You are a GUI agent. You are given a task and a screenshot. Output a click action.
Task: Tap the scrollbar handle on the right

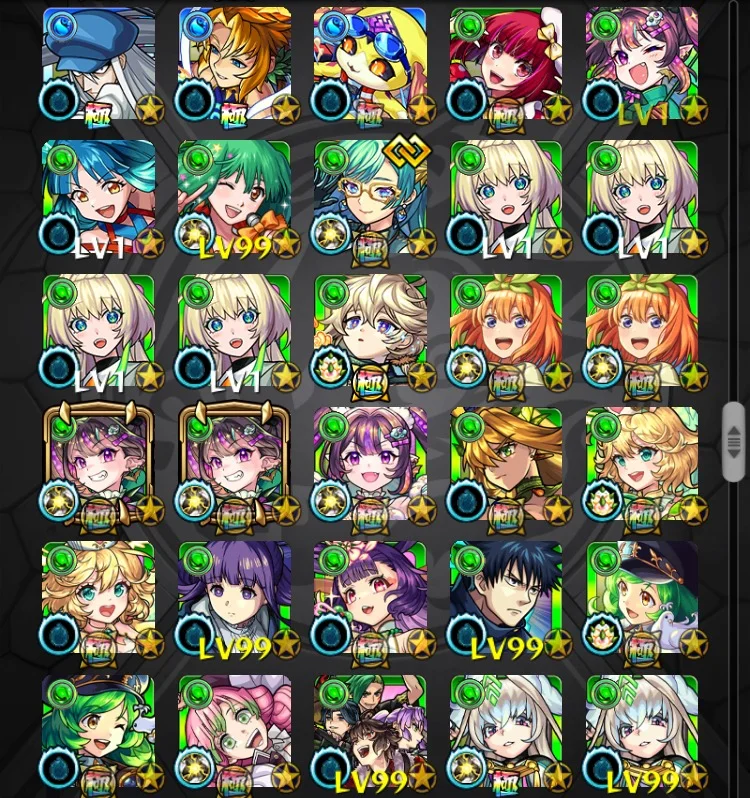point(734,440)
